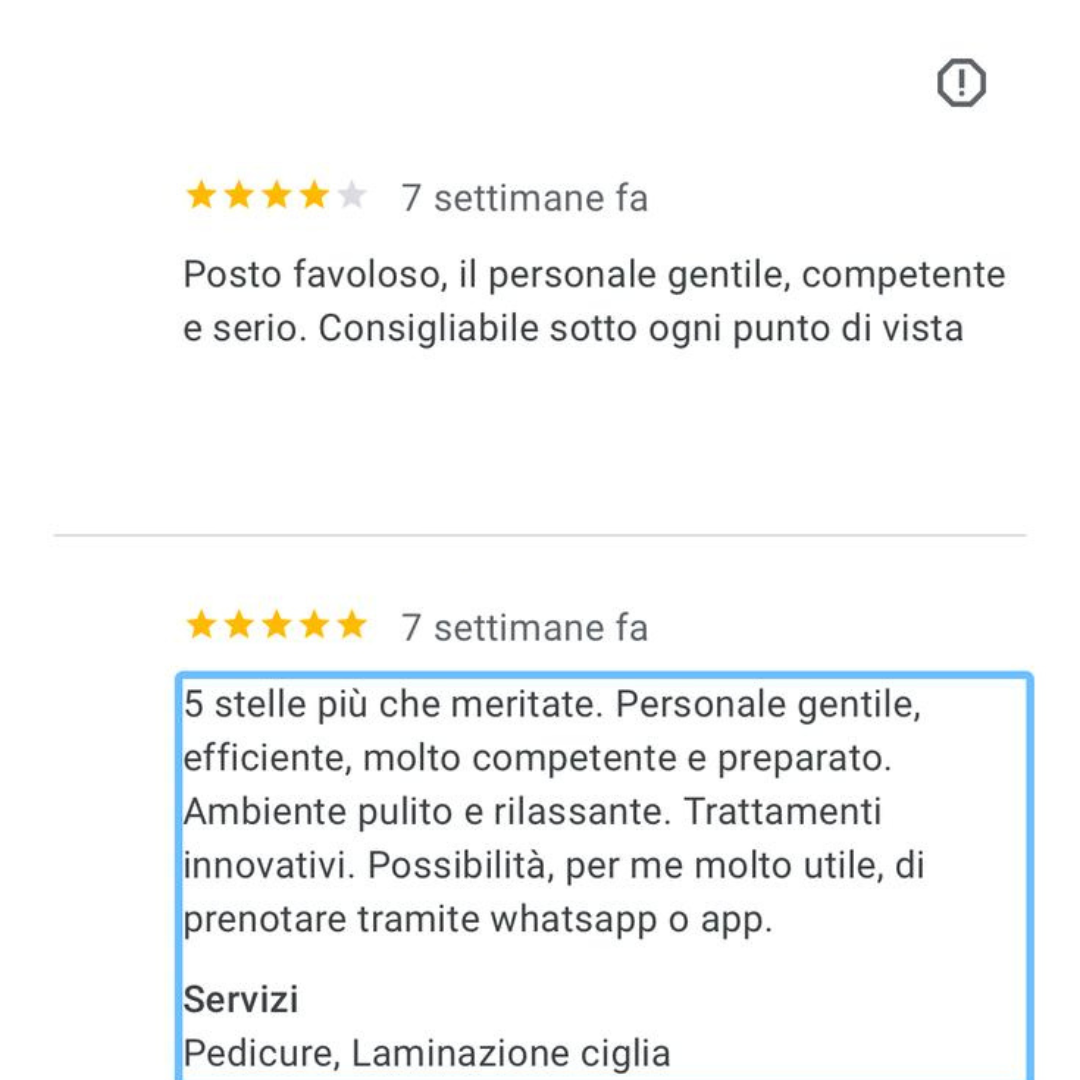Report the four-star review via flag icon

(961, 83)
